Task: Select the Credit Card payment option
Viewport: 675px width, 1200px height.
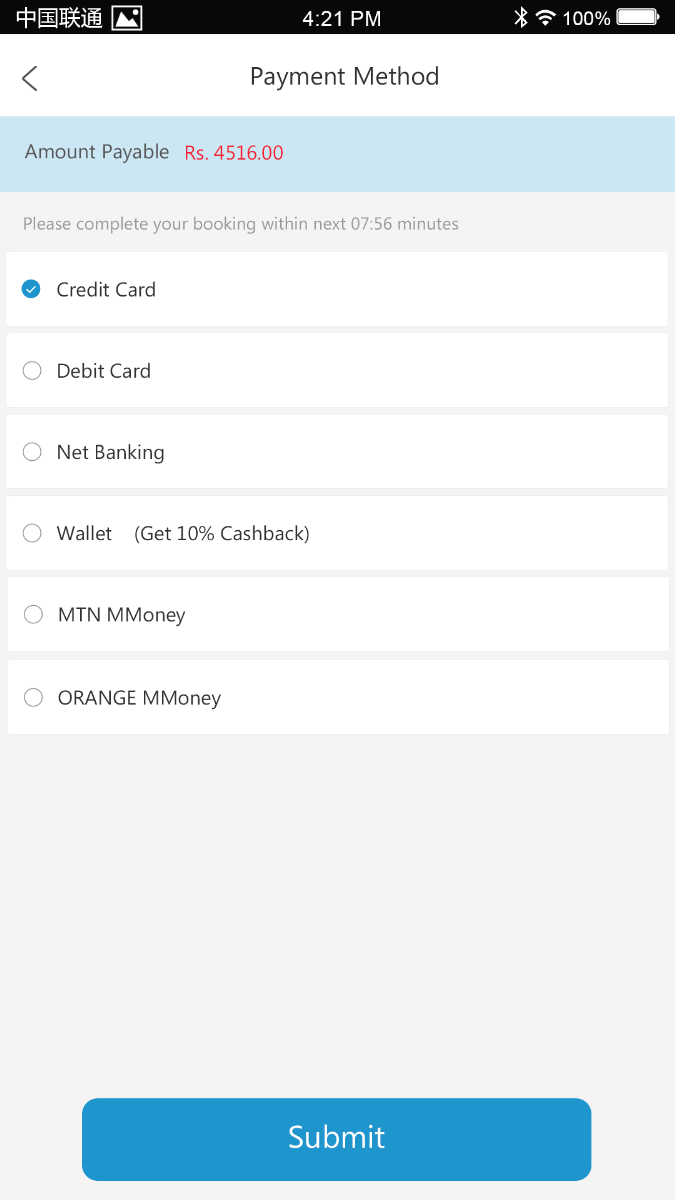Action: coord(337,289)
